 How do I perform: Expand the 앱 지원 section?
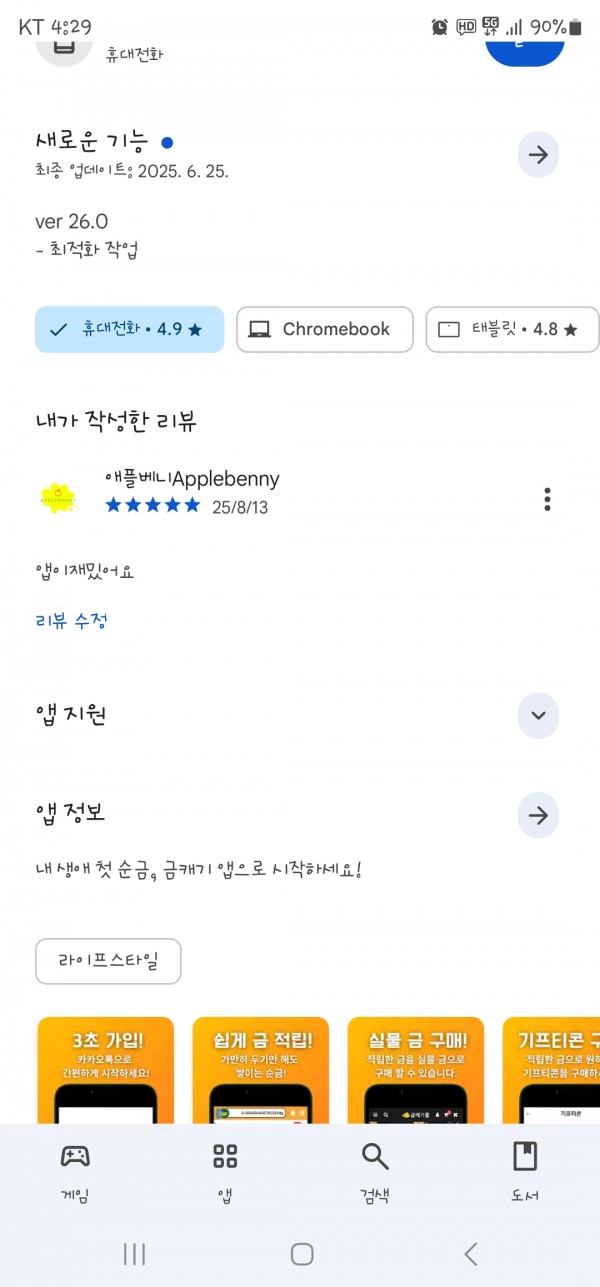coord(538,715)
